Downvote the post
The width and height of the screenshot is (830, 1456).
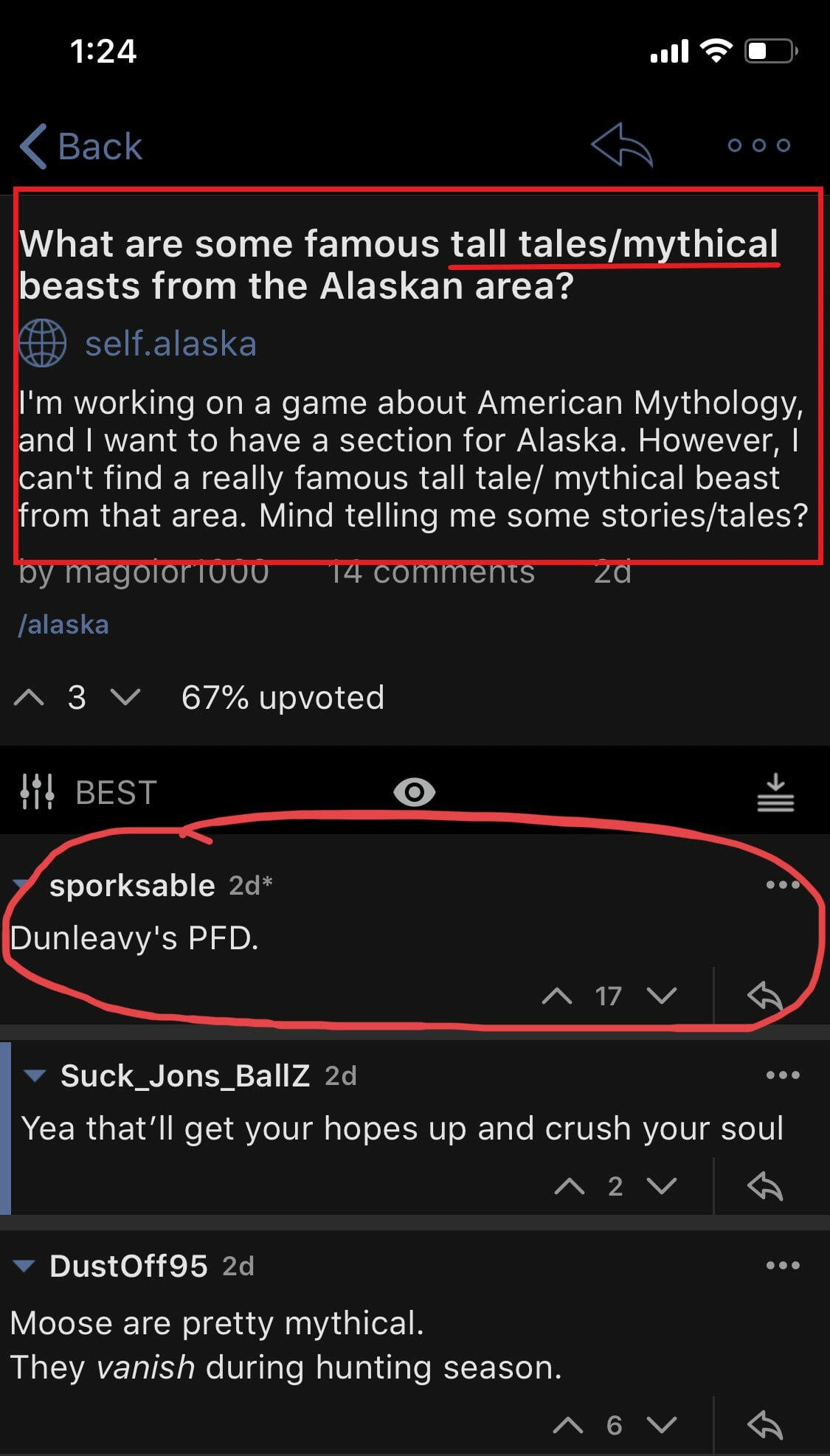pyautogui.click(x=125, y=697)
